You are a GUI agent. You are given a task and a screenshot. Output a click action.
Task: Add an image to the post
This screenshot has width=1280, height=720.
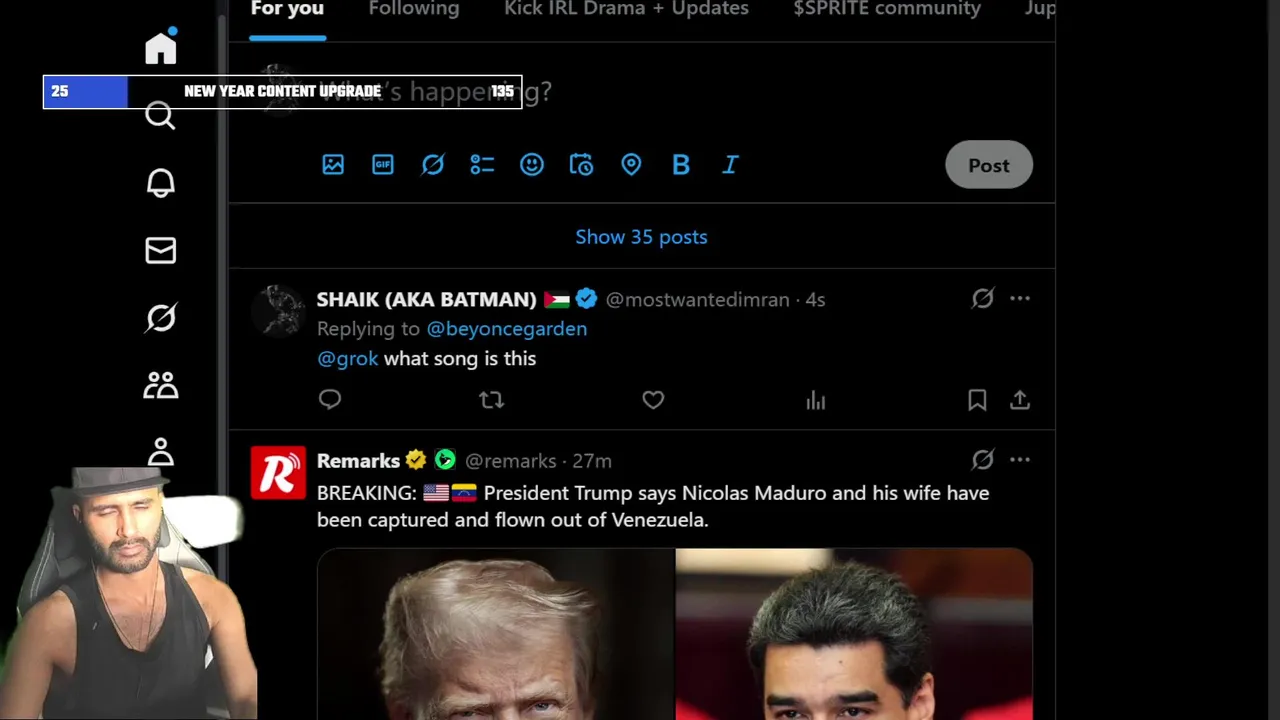[333, 165]
